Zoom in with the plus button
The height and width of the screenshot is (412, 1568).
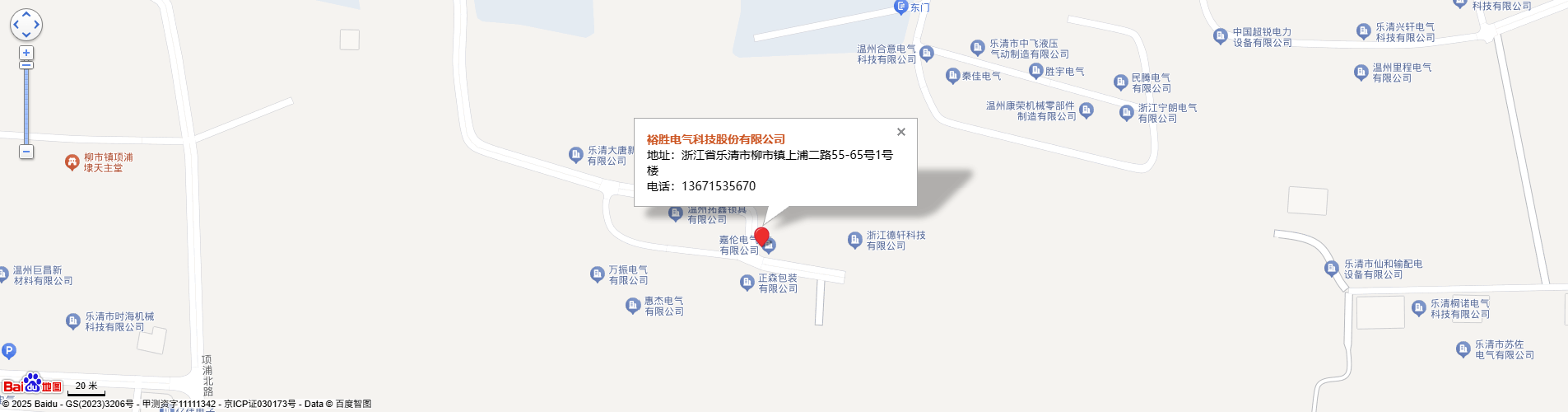click(26, 53)
